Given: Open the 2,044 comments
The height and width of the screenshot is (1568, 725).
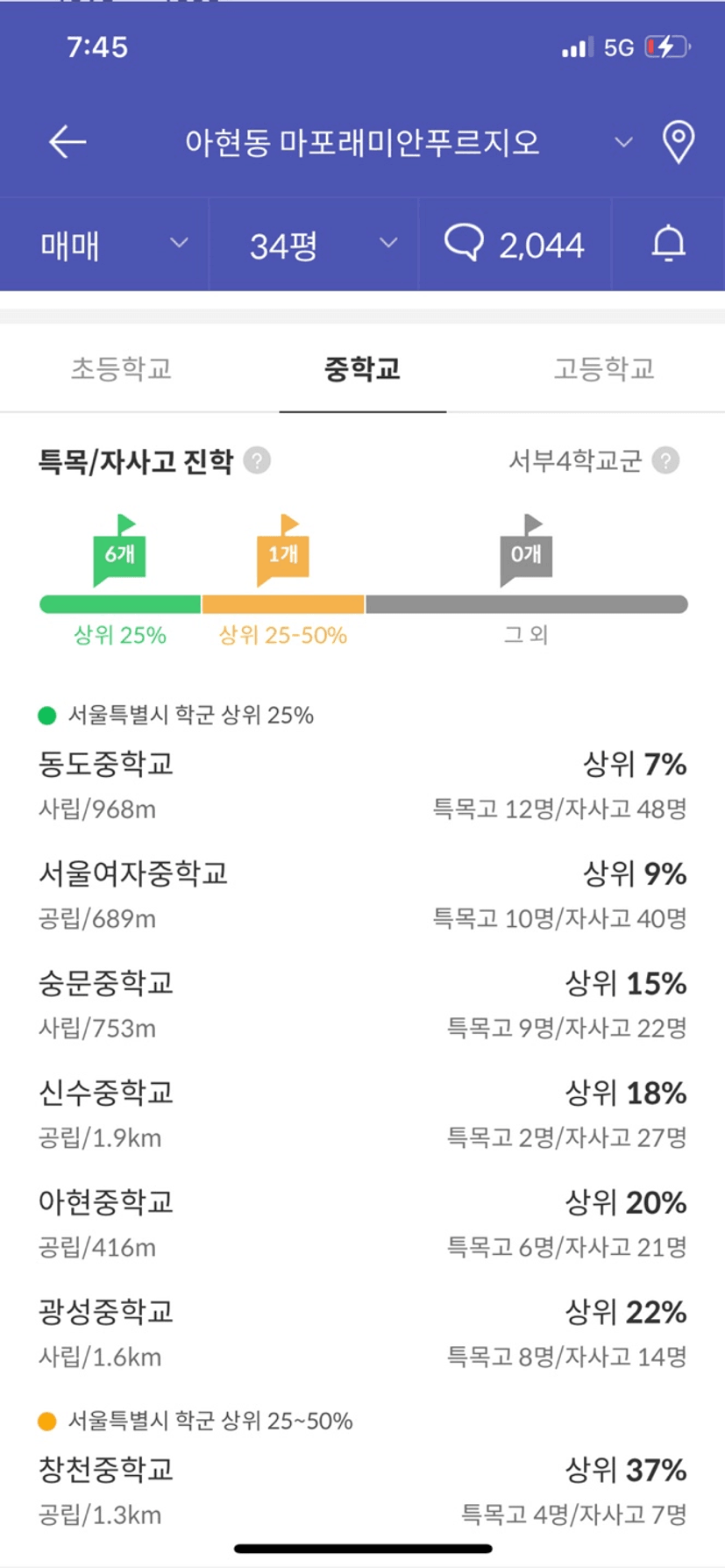Looking at the screenshot, I should pyautogui.click(x=515, y=245).
